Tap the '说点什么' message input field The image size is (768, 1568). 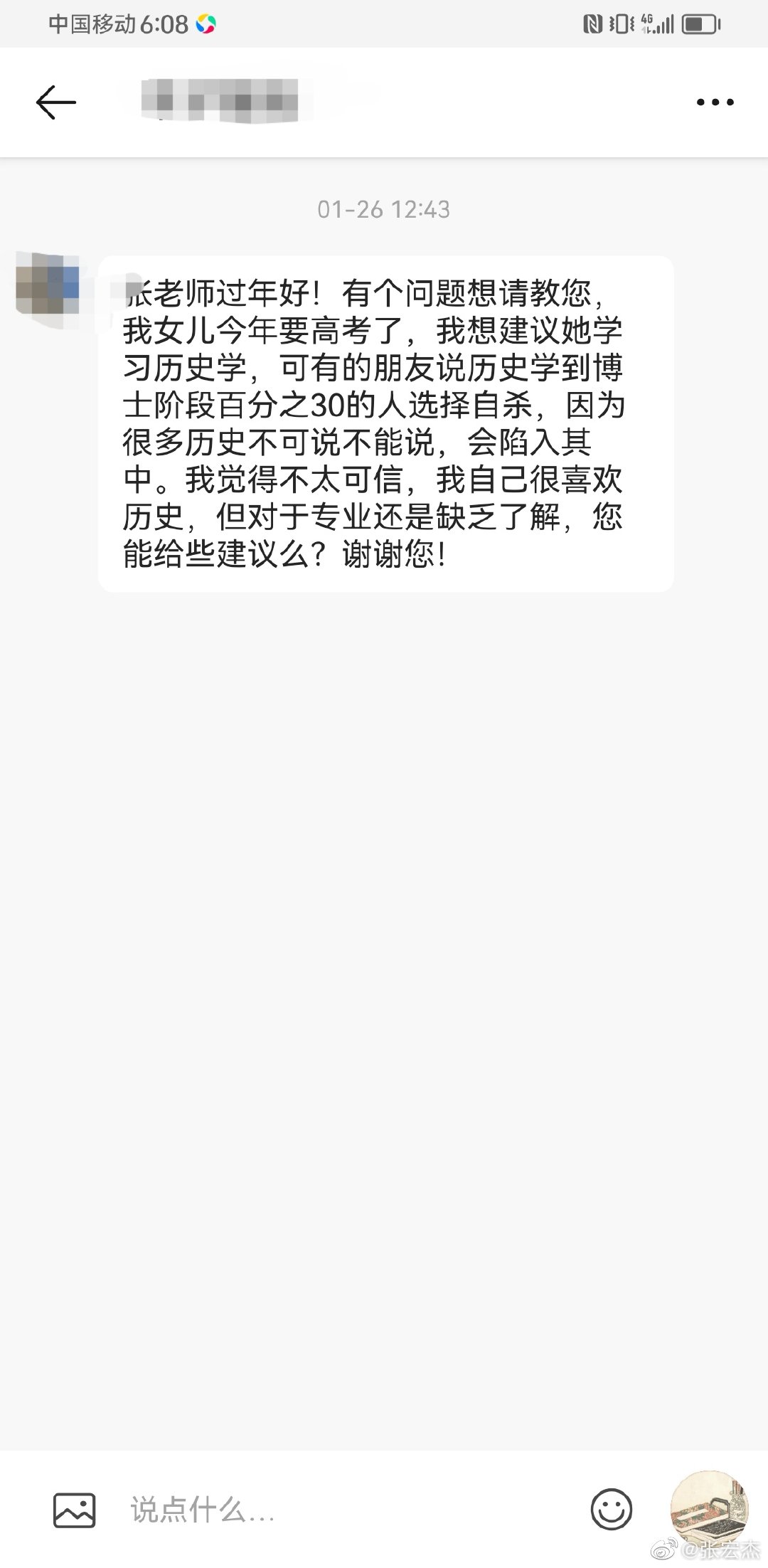[348, 1510]
